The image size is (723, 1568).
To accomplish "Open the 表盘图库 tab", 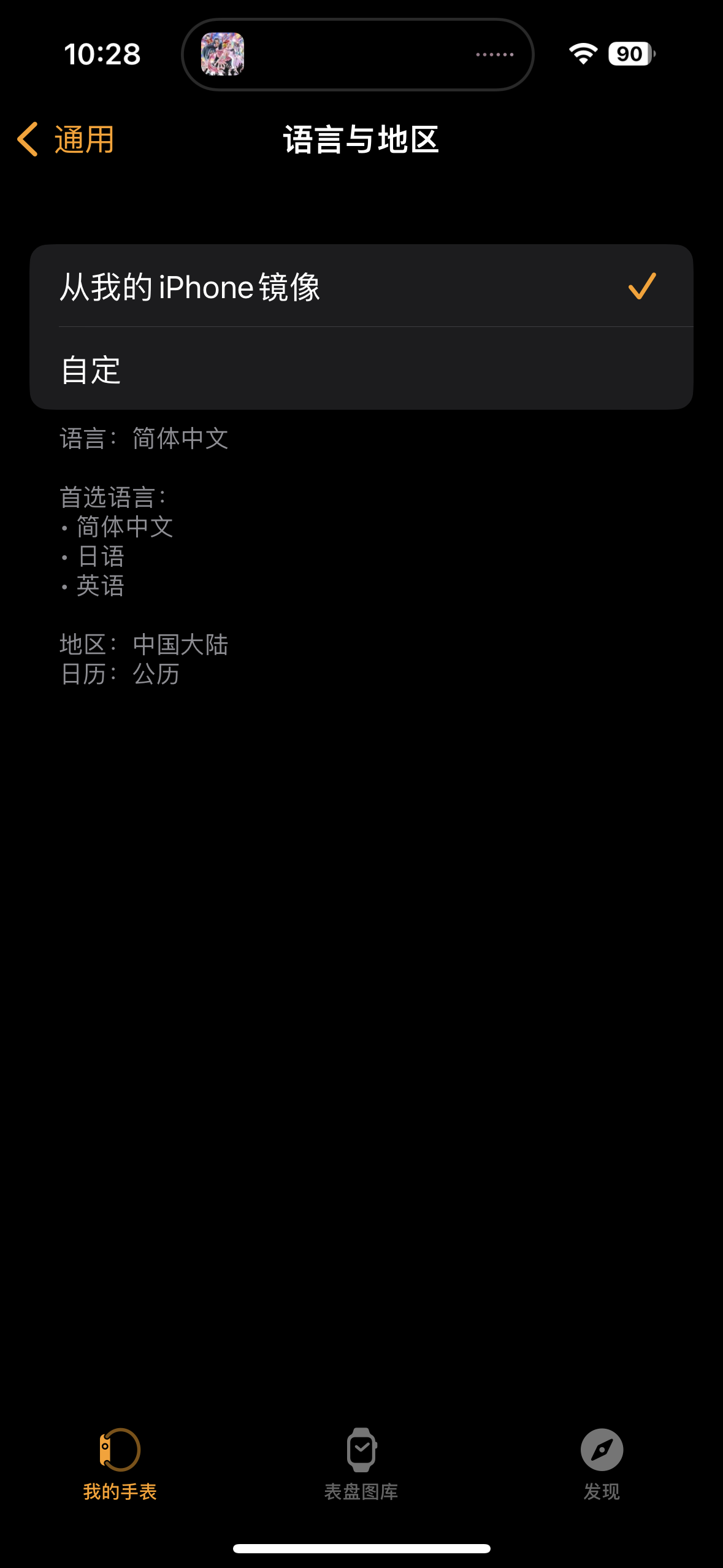I will (x=361, y=1464).
